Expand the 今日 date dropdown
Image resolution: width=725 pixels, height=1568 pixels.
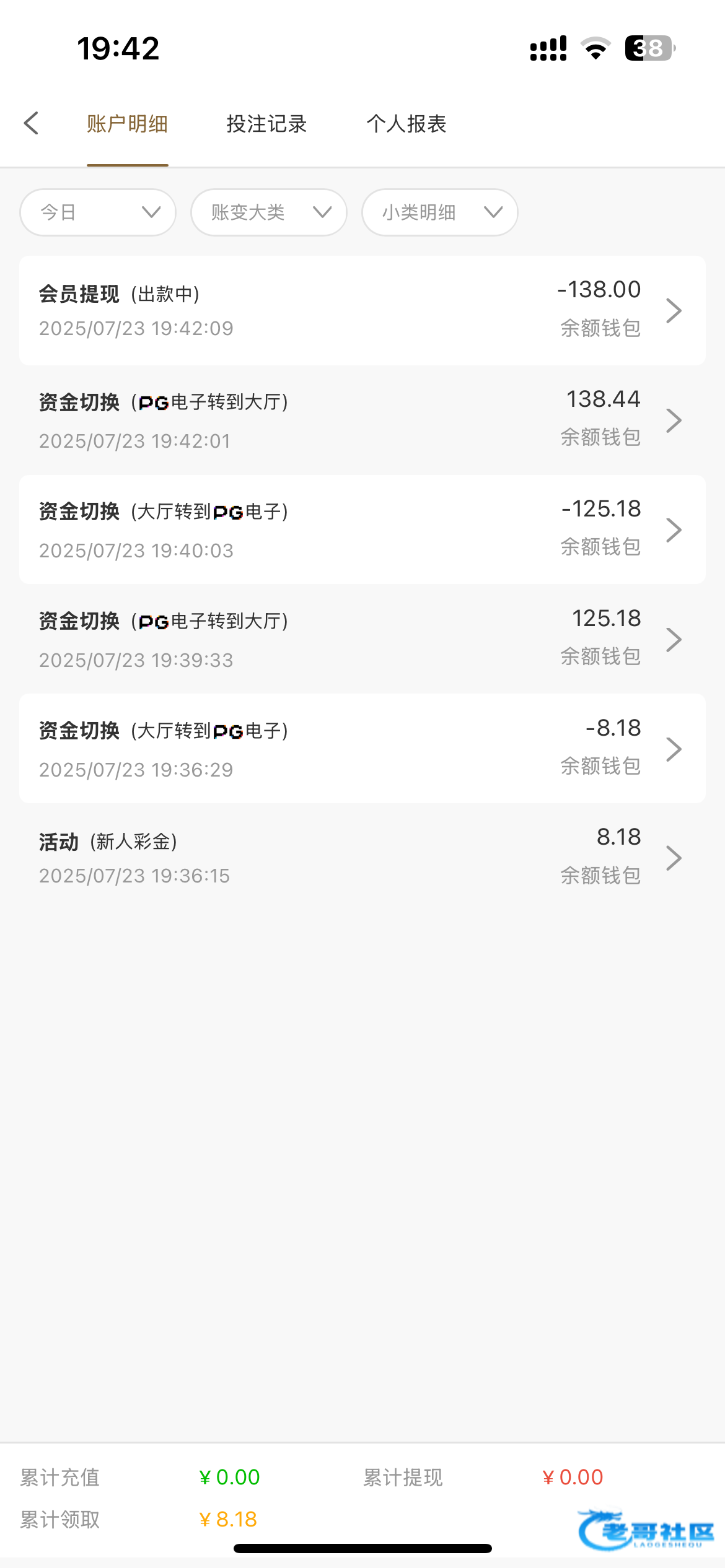click(x=98, y=212)
